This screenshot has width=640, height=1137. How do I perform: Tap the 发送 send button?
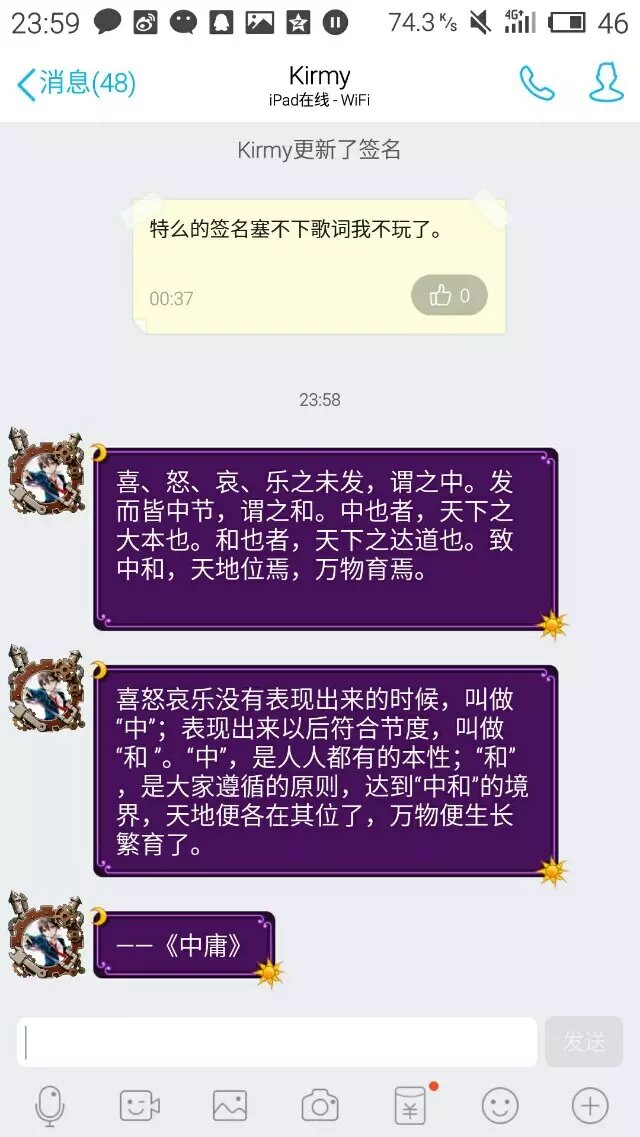(584, 1042)
